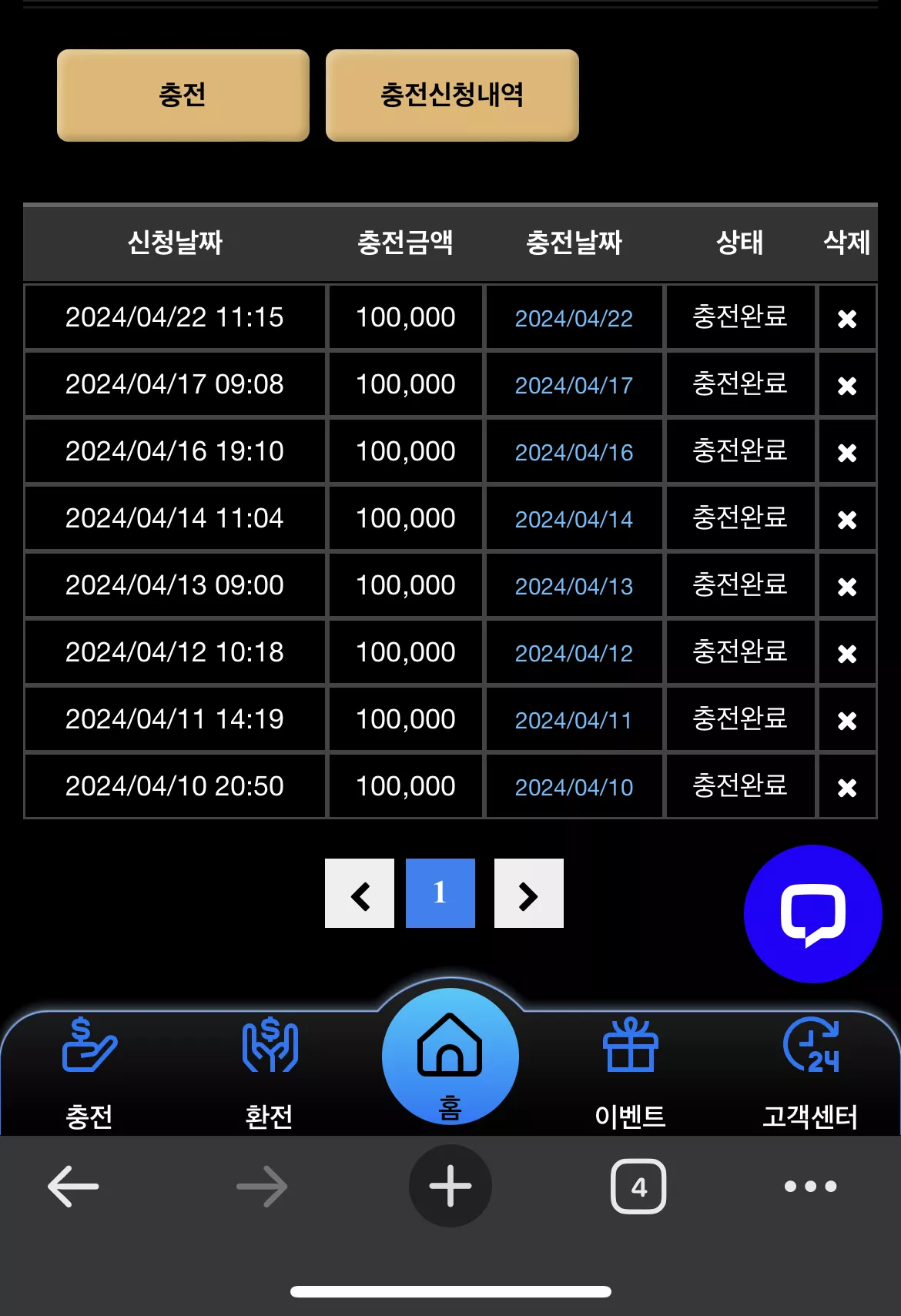The image size is (901, 1316).
Task: Switch to the 환전 tab
Action: [269, 1073]
